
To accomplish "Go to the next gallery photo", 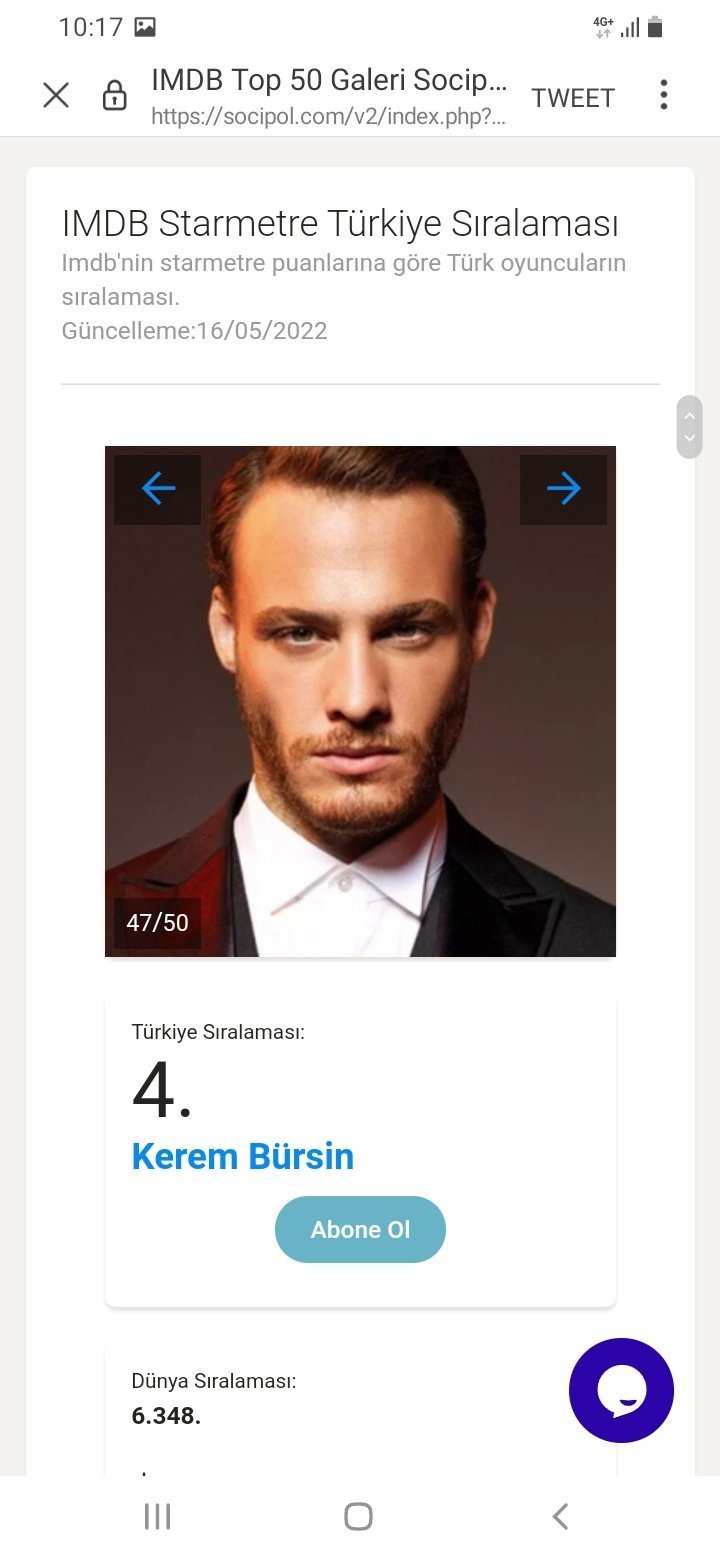I will click(x=563, y=489).
